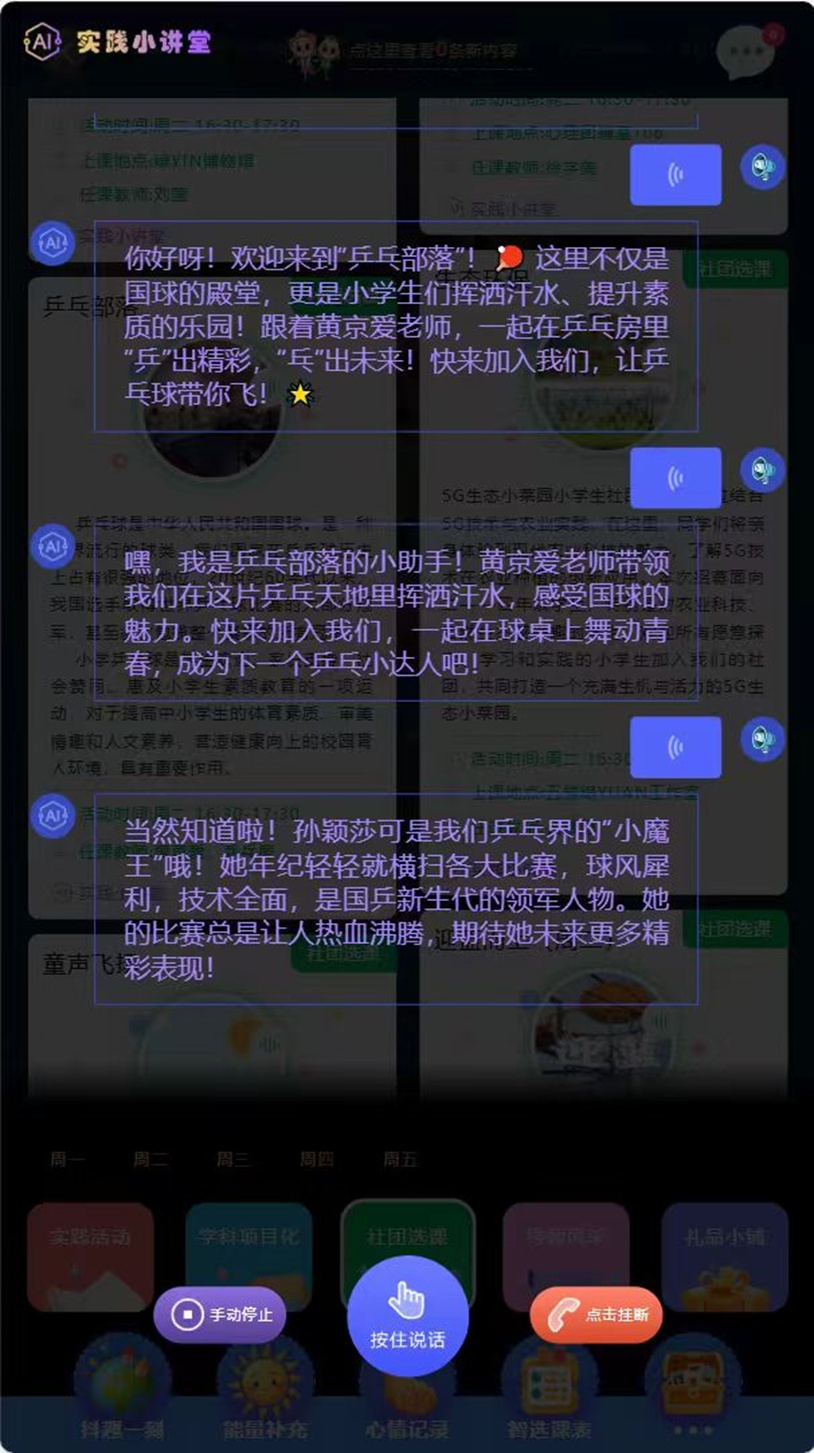Viewport: 814px width, 1453px height.
Task: Tap speaker icon above the 孙颖莎 reply
Action: (762, 739)
